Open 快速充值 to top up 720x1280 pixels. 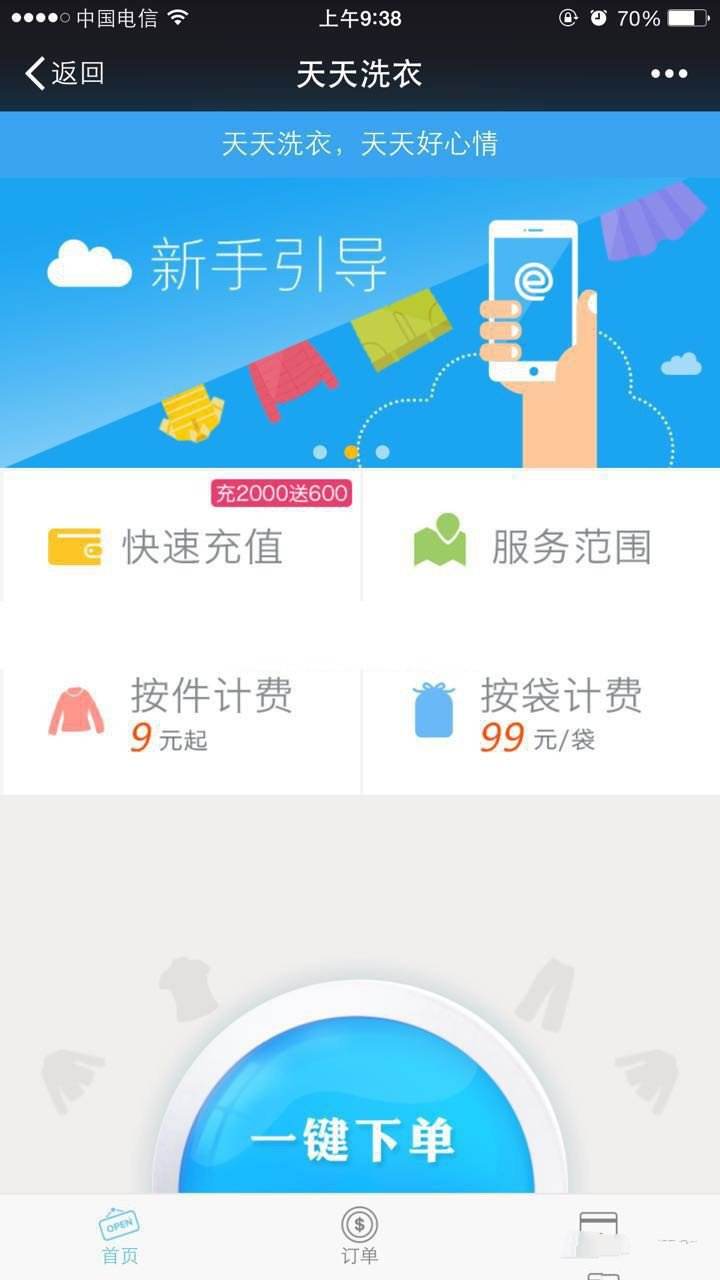coord(180,546)
